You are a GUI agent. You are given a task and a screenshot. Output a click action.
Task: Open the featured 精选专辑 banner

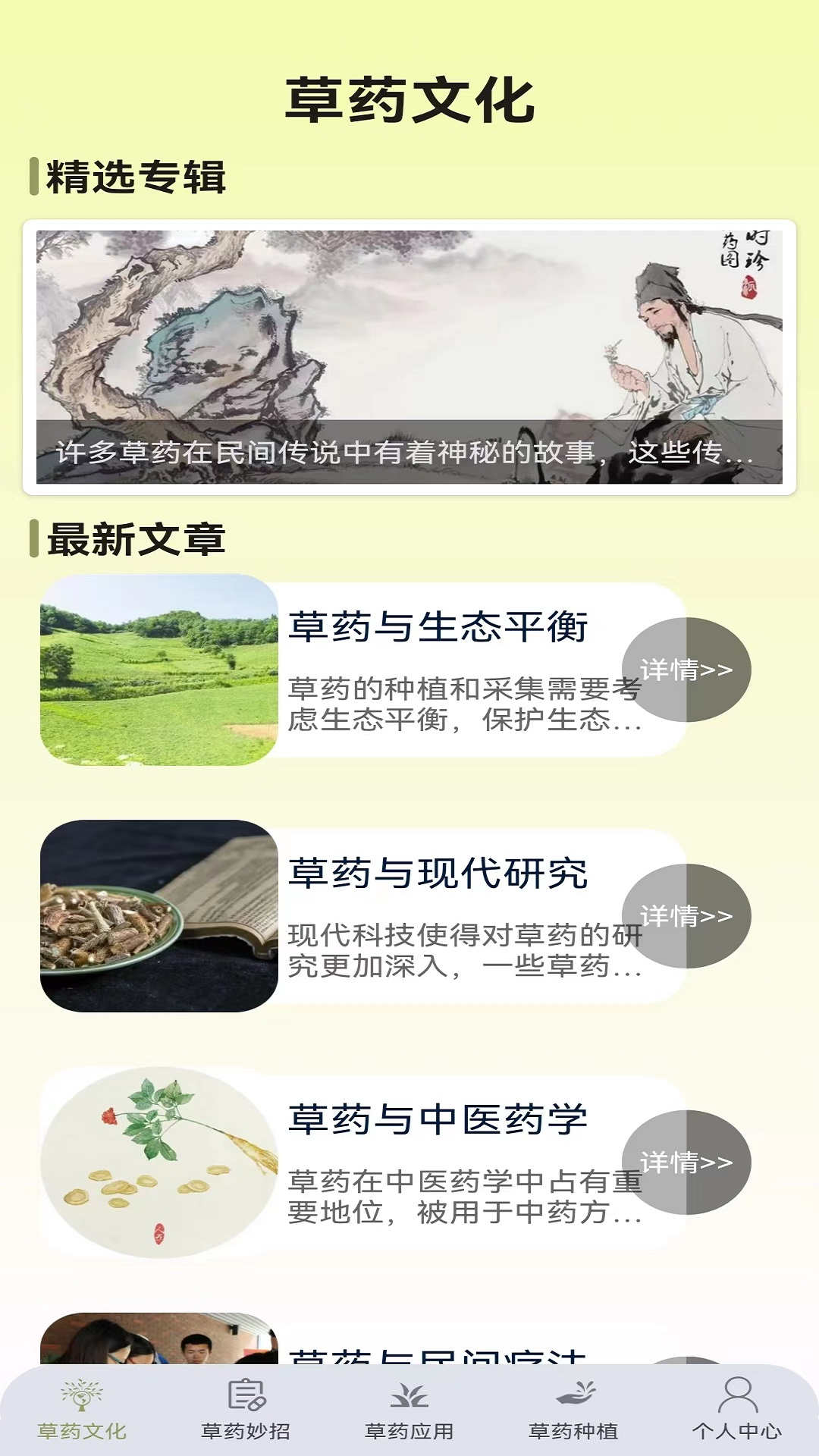pos(409,356)
